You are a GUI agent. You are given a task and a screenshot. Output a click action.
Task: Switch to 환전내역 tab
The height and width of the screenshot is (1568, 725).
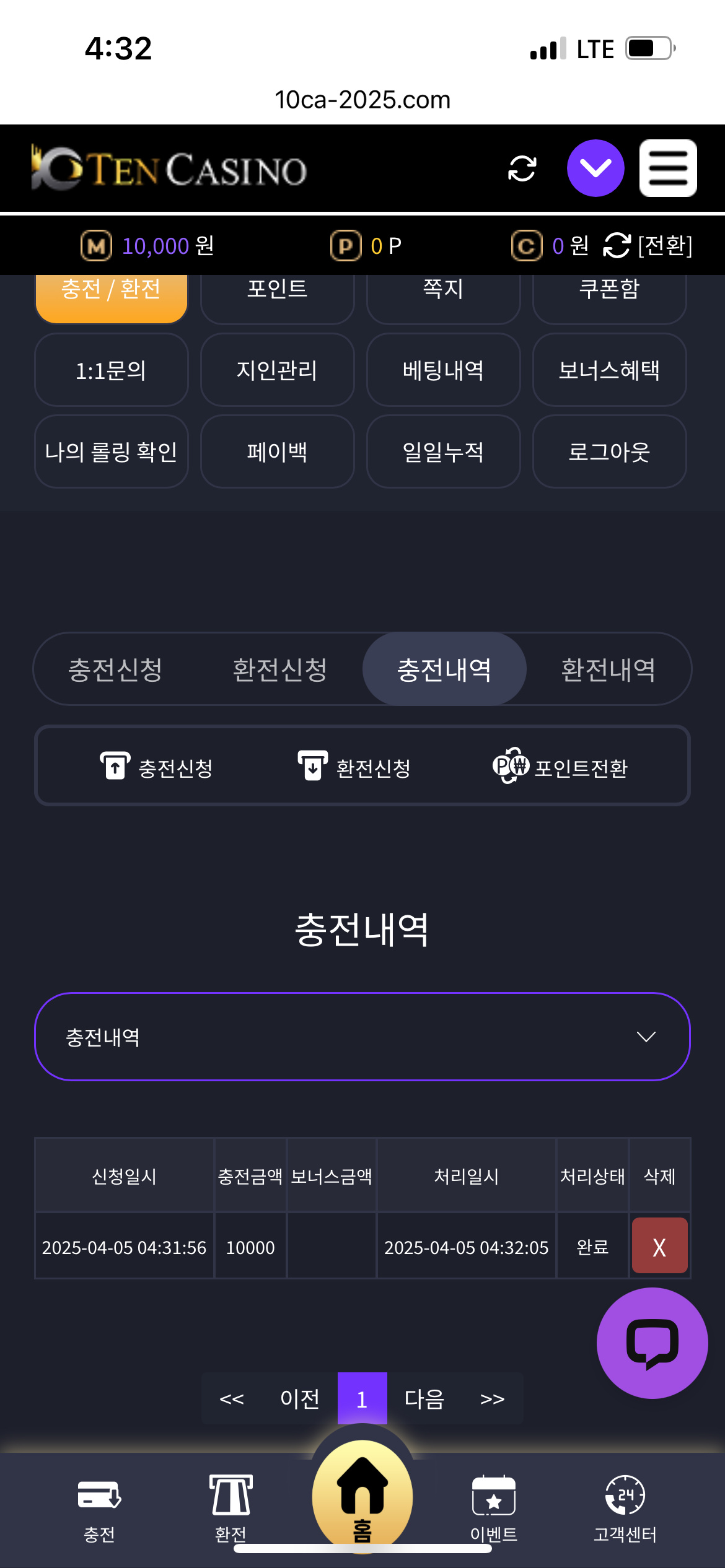[x=608, y=669]
